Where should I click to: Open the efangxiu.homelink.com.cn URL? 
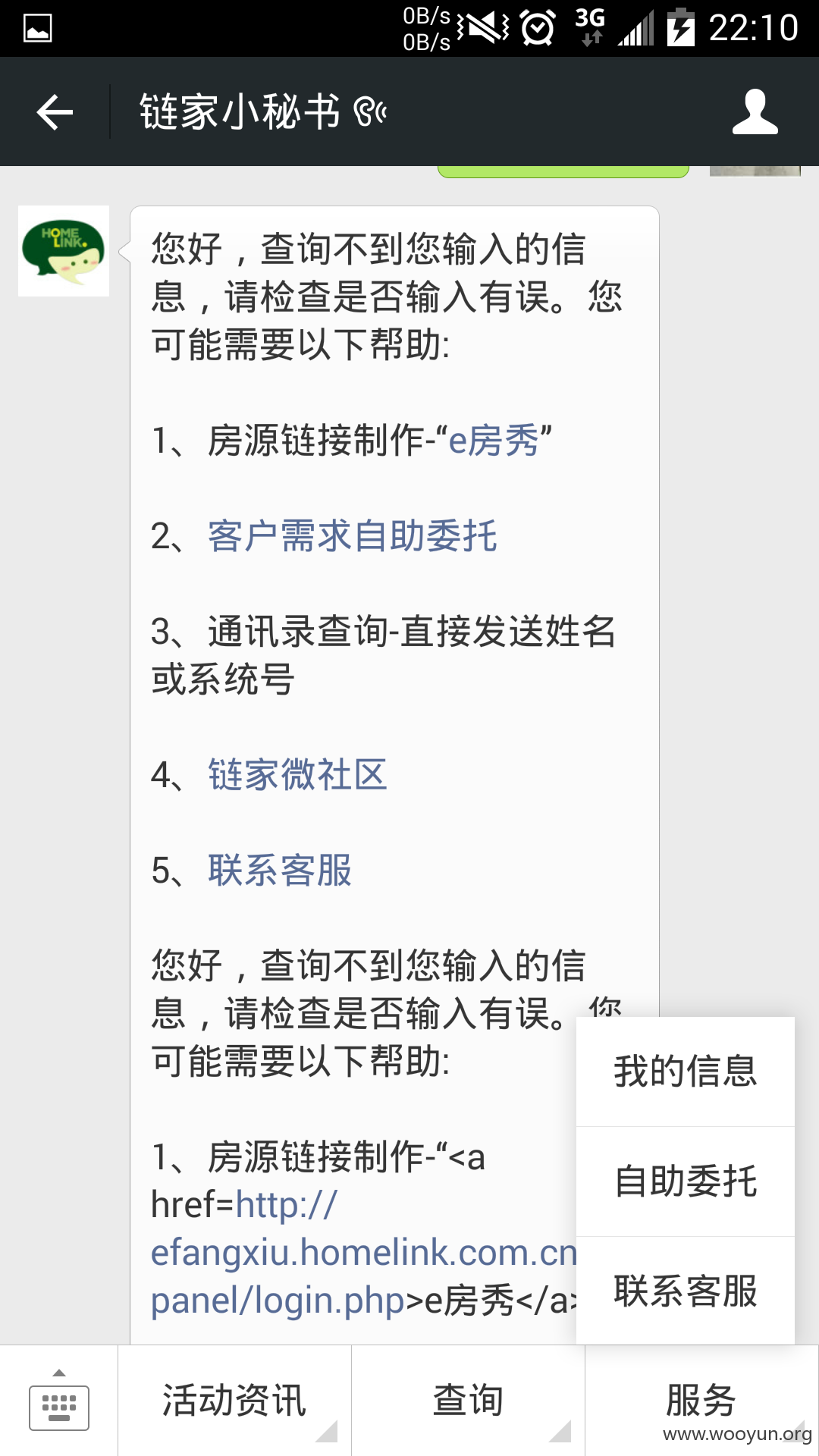coord(364,1252)
